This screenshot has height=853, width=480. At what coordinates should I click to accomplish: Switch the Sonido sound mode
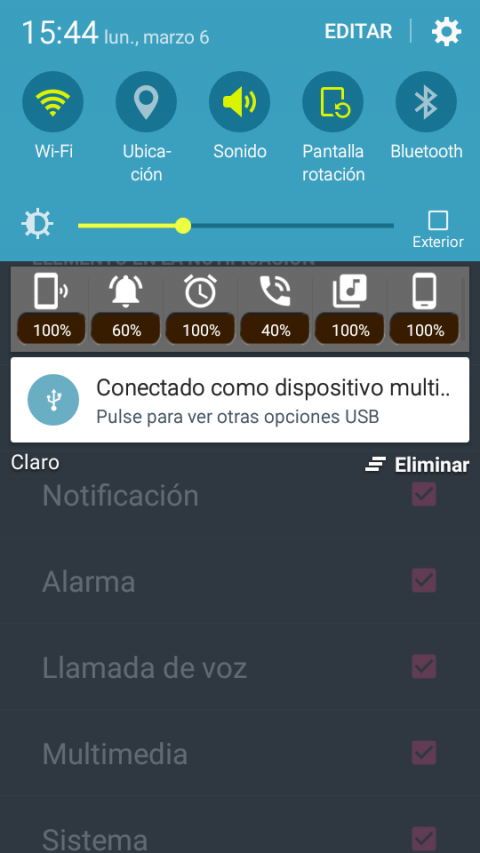pyautogui.click(x=239, y=102)
